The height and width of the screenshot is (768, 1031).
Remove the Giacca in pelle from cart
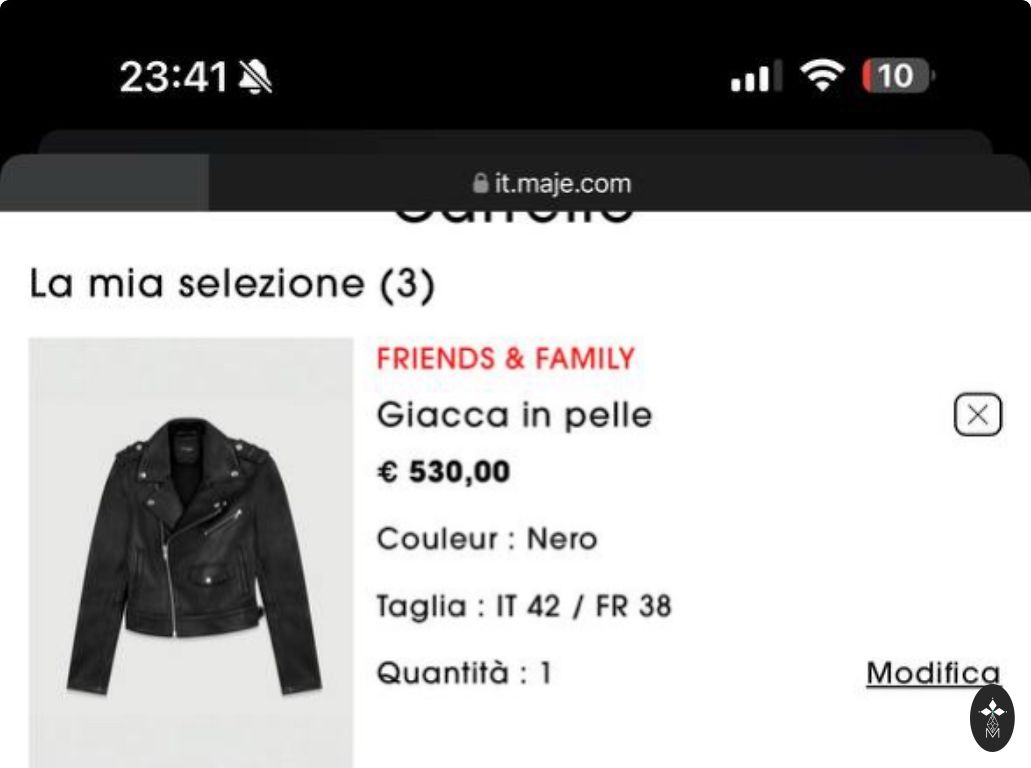click(977, 415)
